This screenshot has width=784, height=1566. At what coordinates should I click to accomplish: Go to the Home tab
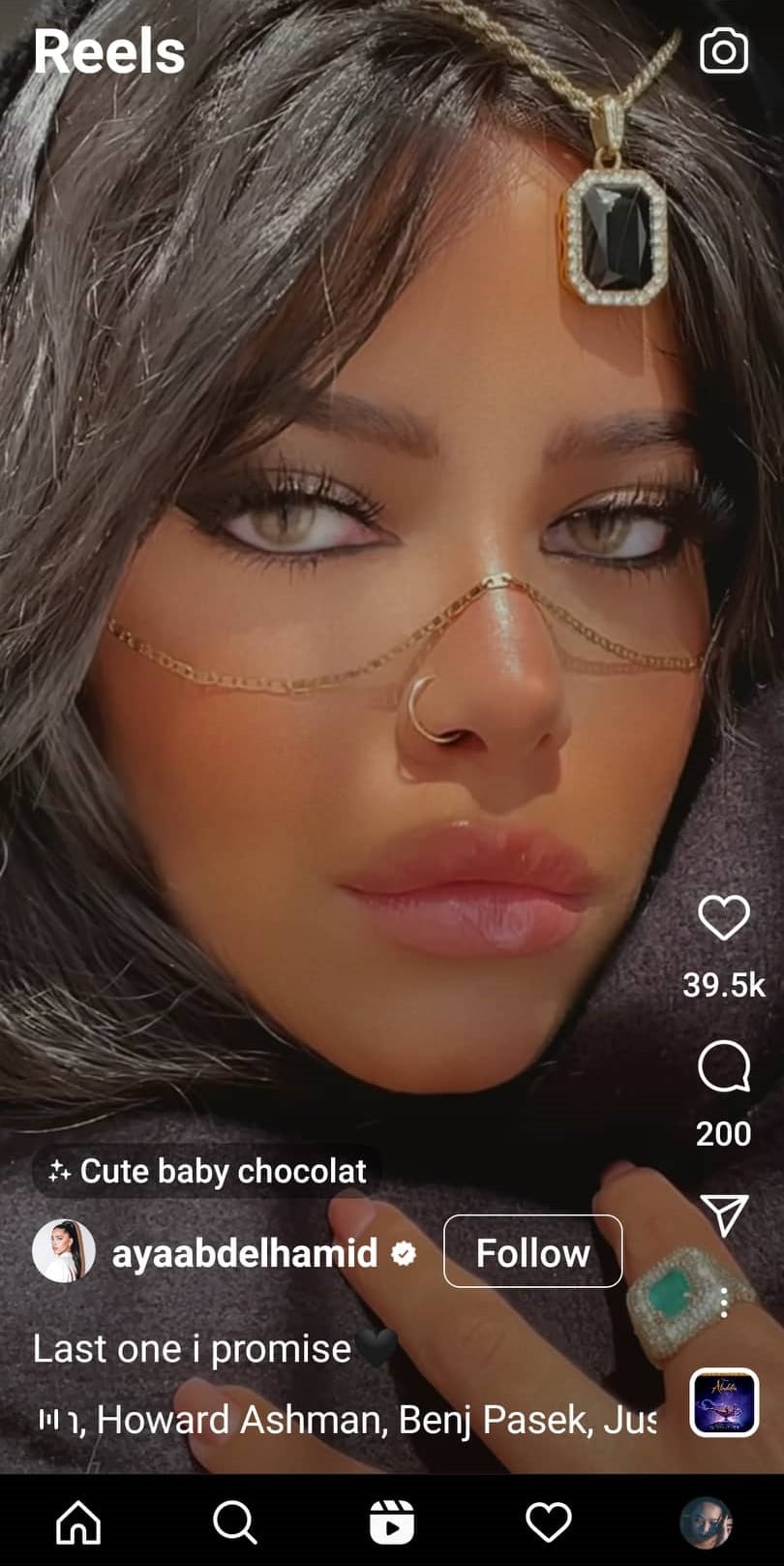(x=78, y=1521)
